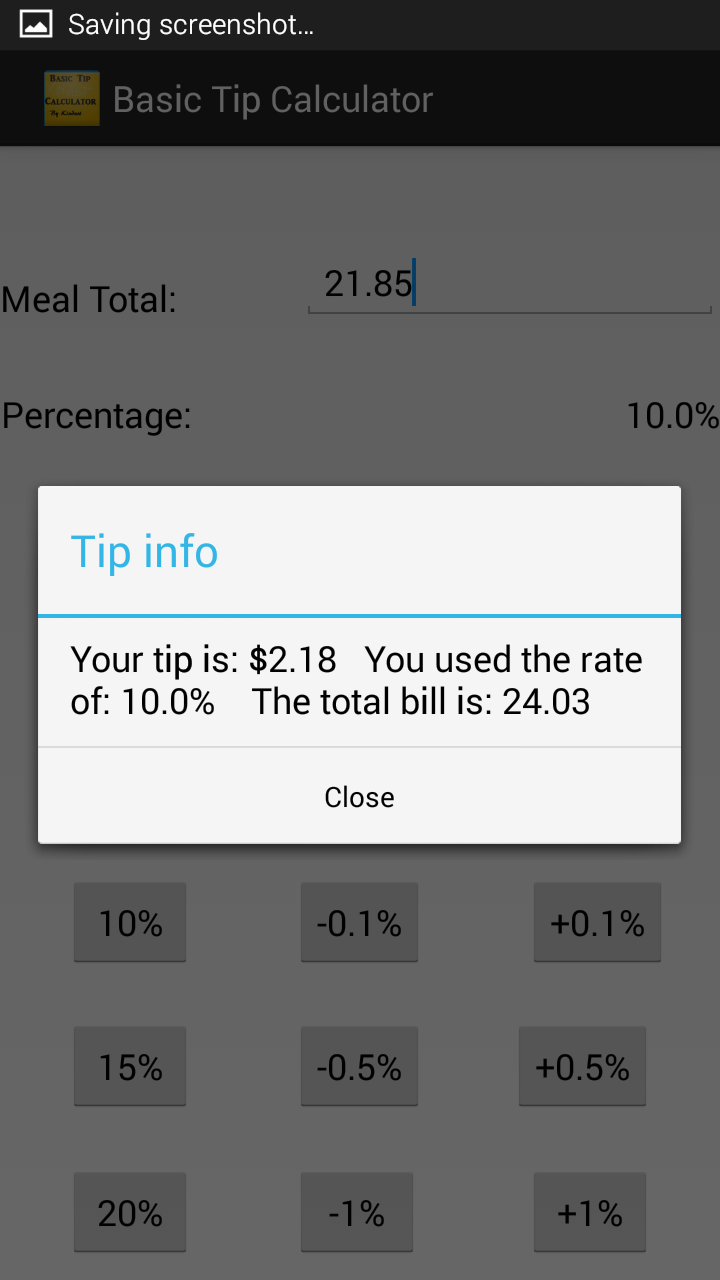Tap the Basic Tip Calculator title text
This screenshot has height=1280, width=720.
tap(272, 98)
